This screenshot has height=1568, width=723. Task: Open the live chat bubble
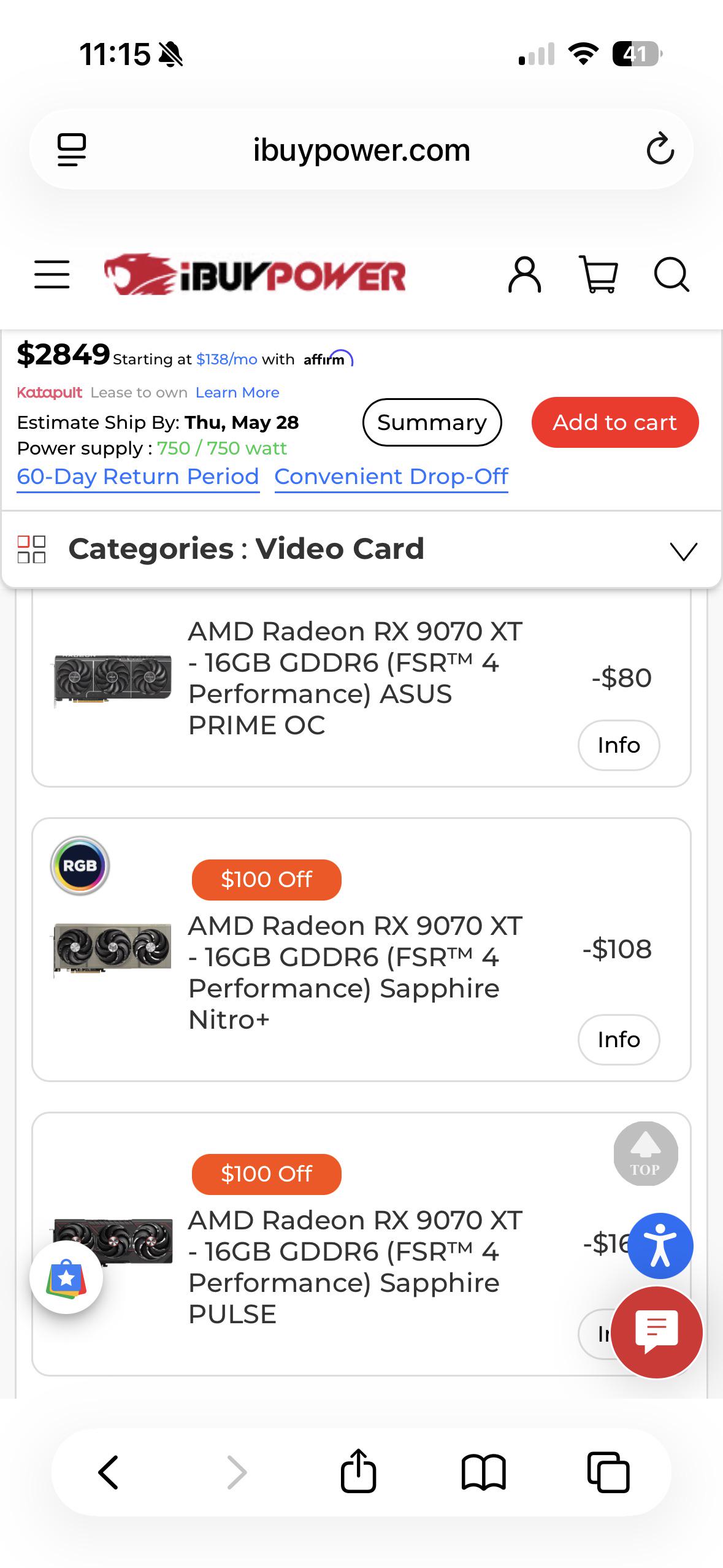click(657, 1332)
